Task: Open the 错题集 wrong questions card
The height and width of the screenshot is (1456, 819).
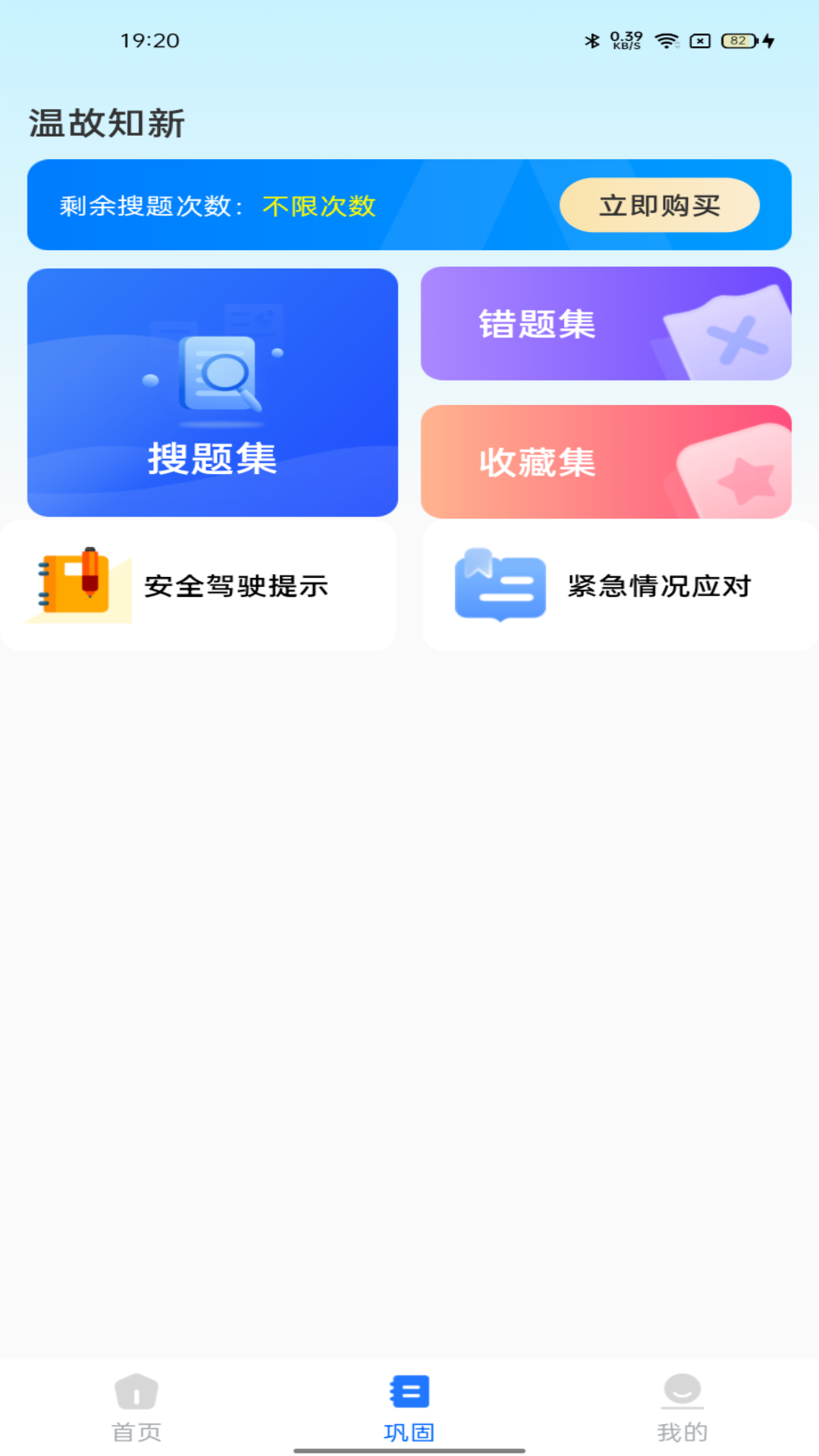Action: pos(604,322)
